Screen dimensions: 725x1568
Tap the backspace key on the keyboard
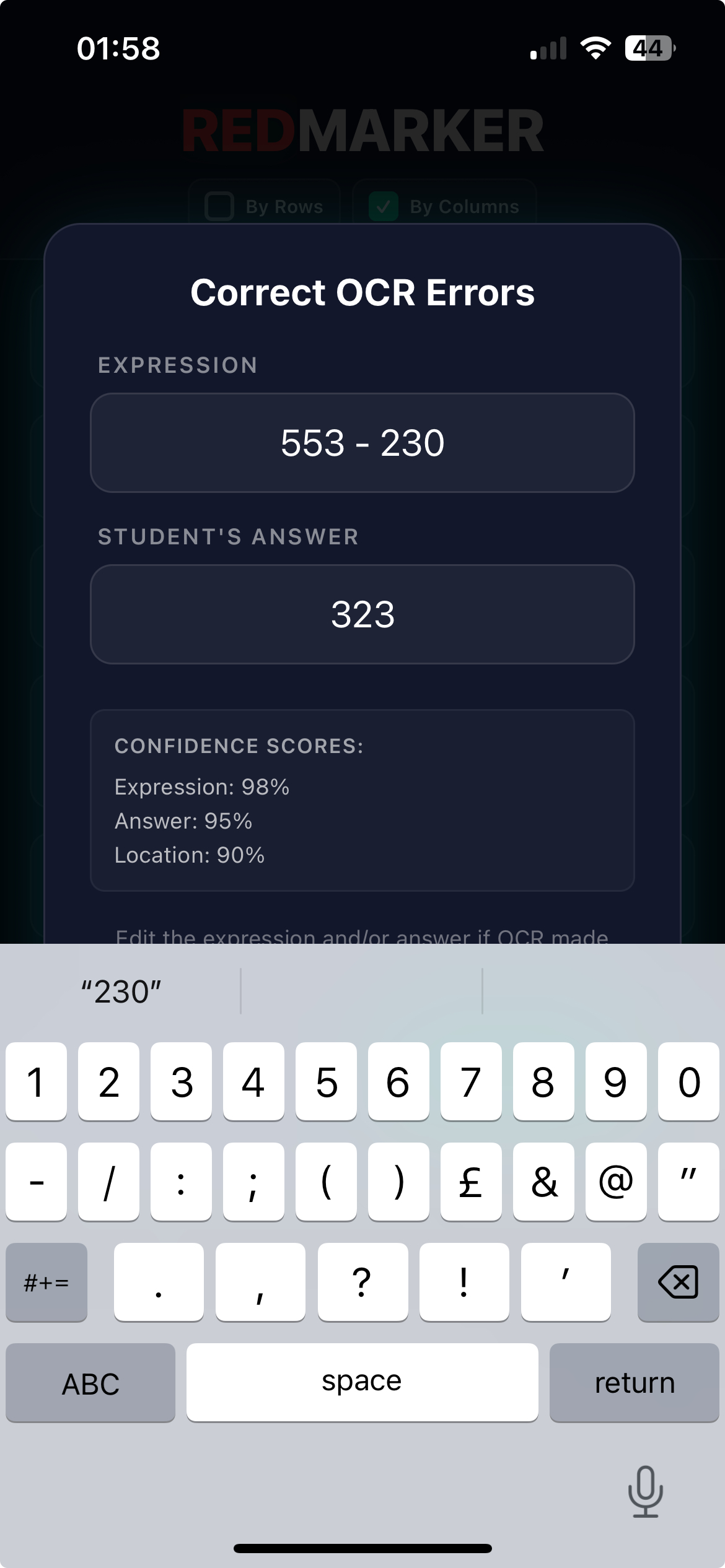tap(677, 1283)
